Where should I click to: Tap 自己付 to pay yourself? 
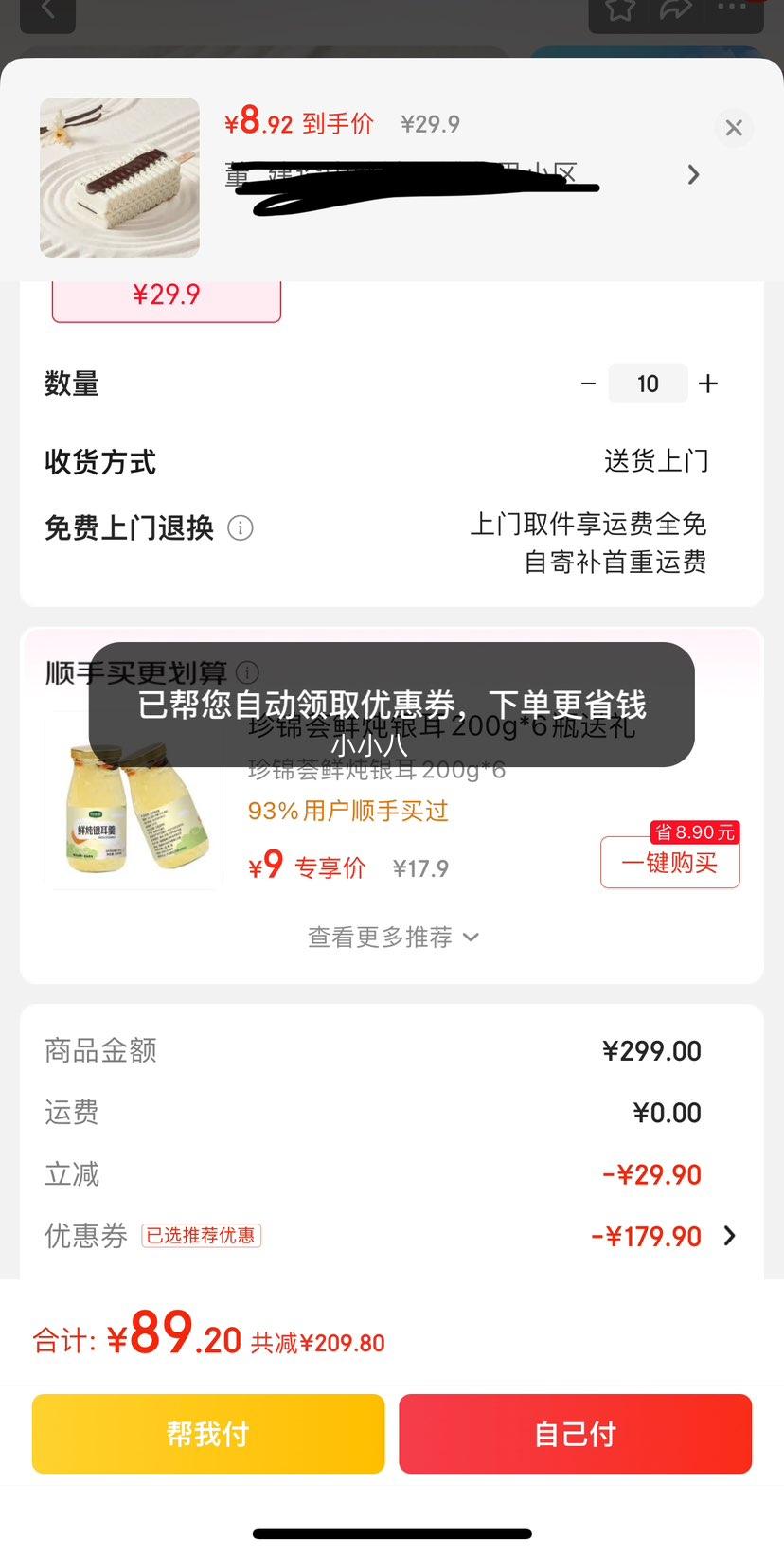[x=575, y=1434]
